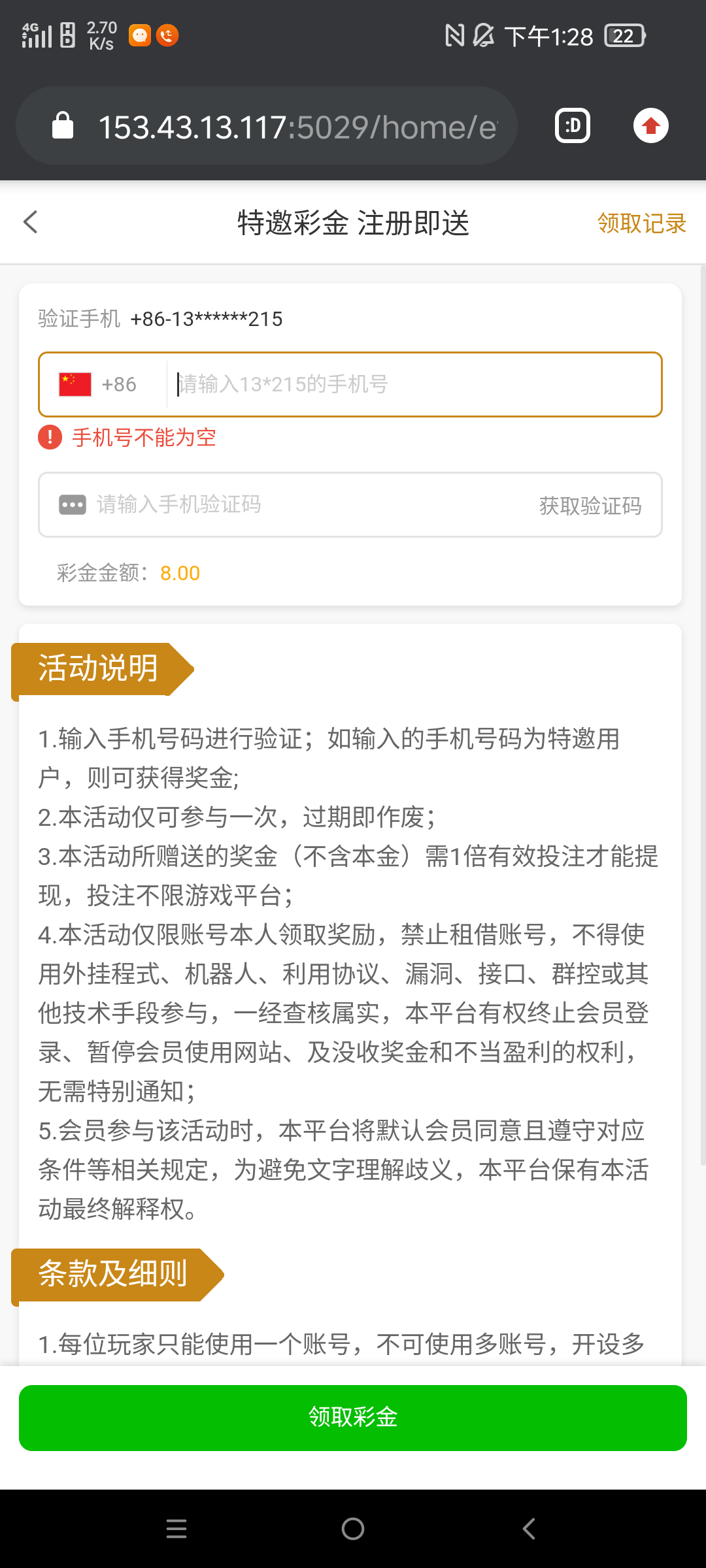The width and height of the screenshot is (706, 1568).
Task: Open the system recent apps menu
Action: click(x=176, y=1529)
